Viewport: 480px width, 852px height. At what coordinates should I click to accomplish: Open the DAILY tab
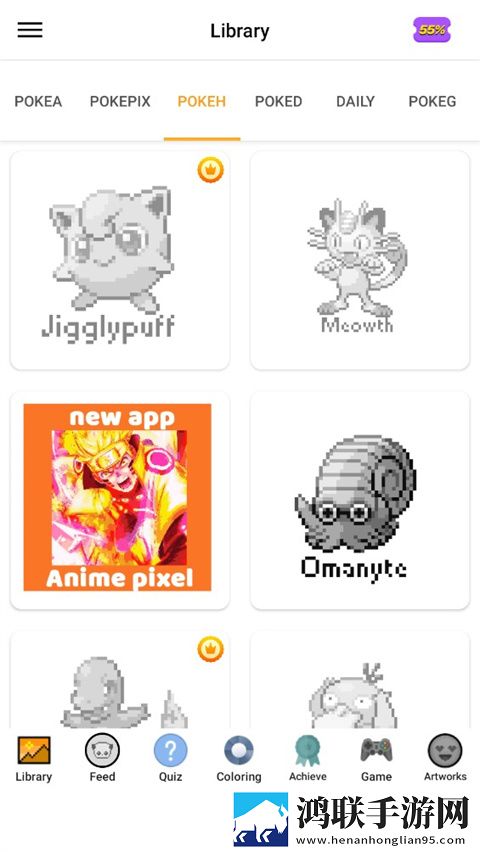pos(355,102)
